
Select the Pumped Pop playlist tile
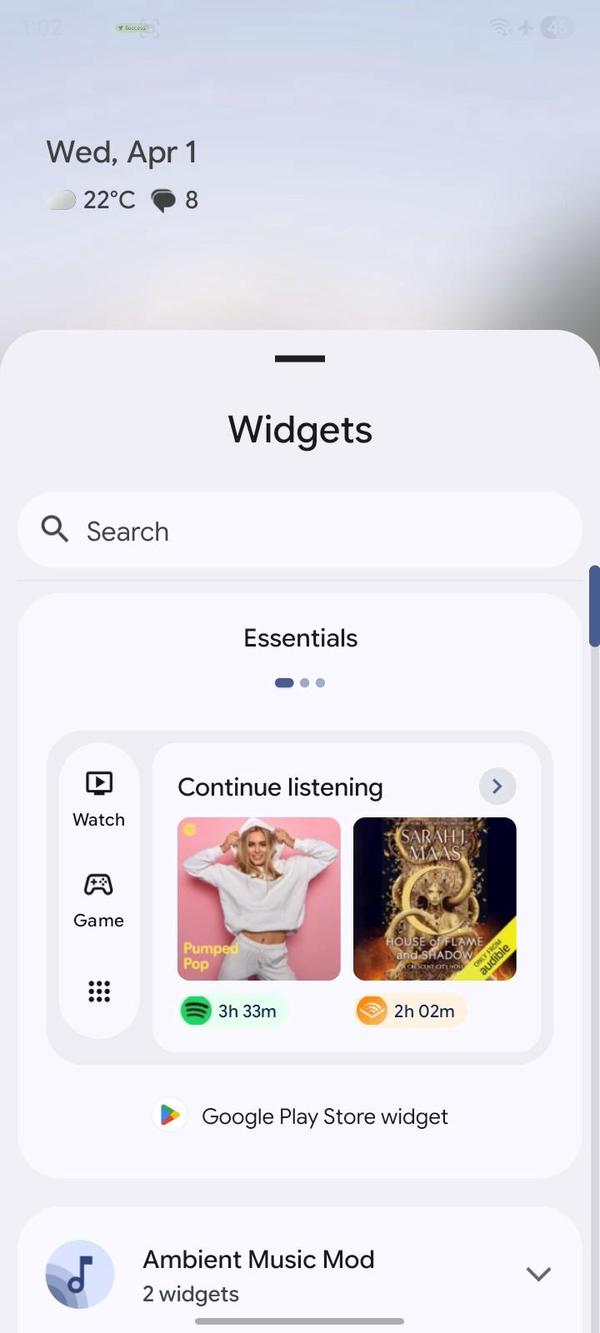pyautogui.click(x=259, y=898)
